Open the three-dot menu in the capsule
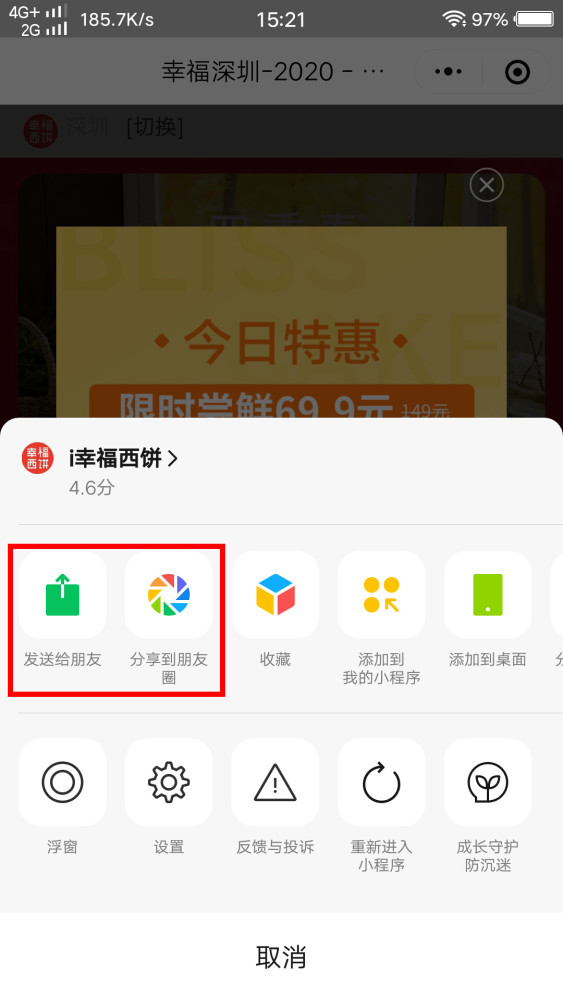Screen dimensions: 563x1000 tap(448, 72)
